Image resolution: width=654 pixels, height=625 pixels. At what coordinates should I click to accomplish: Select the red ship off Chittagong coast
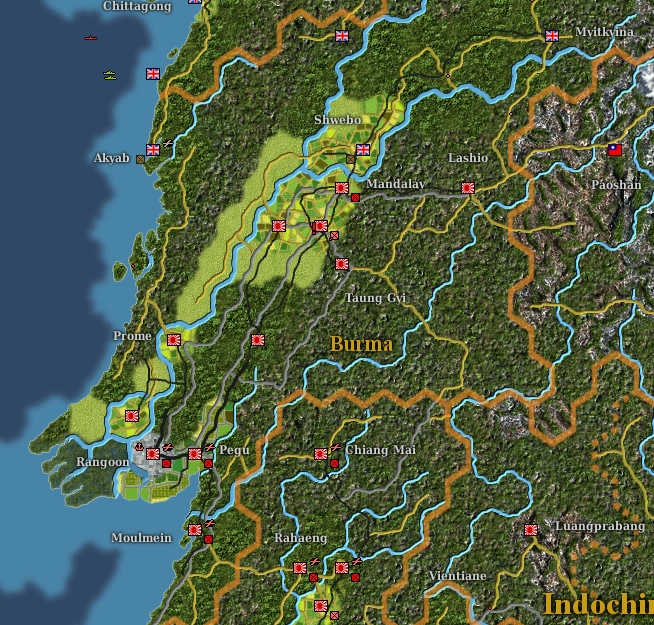coord(91,38)
